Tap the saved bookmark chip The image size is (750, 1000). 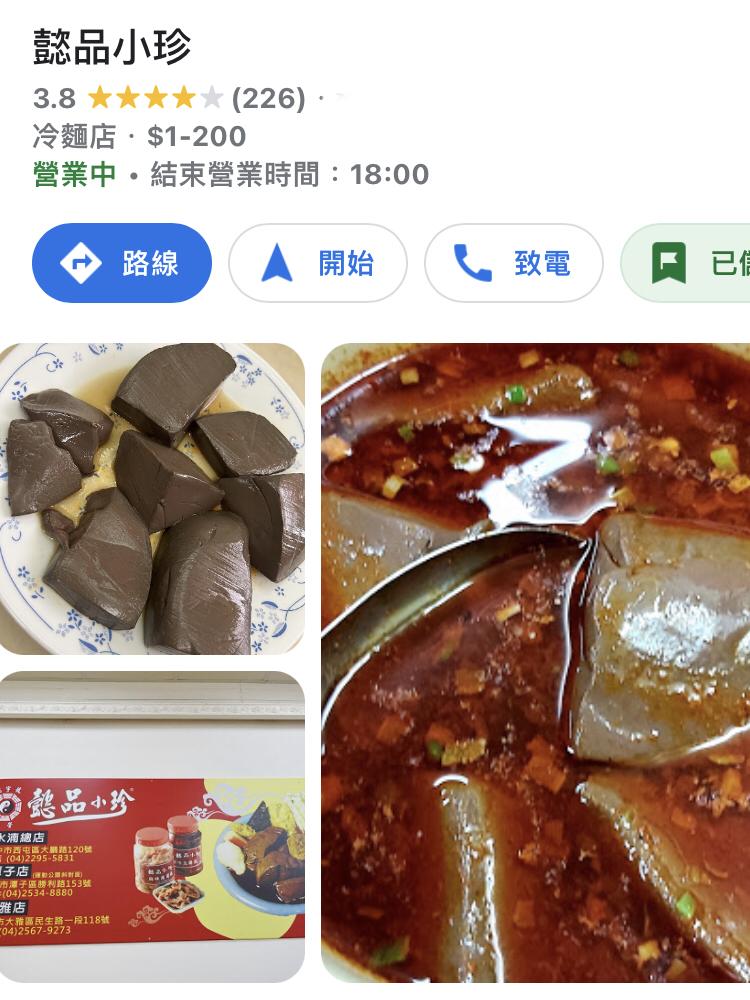tap(690, 263)
